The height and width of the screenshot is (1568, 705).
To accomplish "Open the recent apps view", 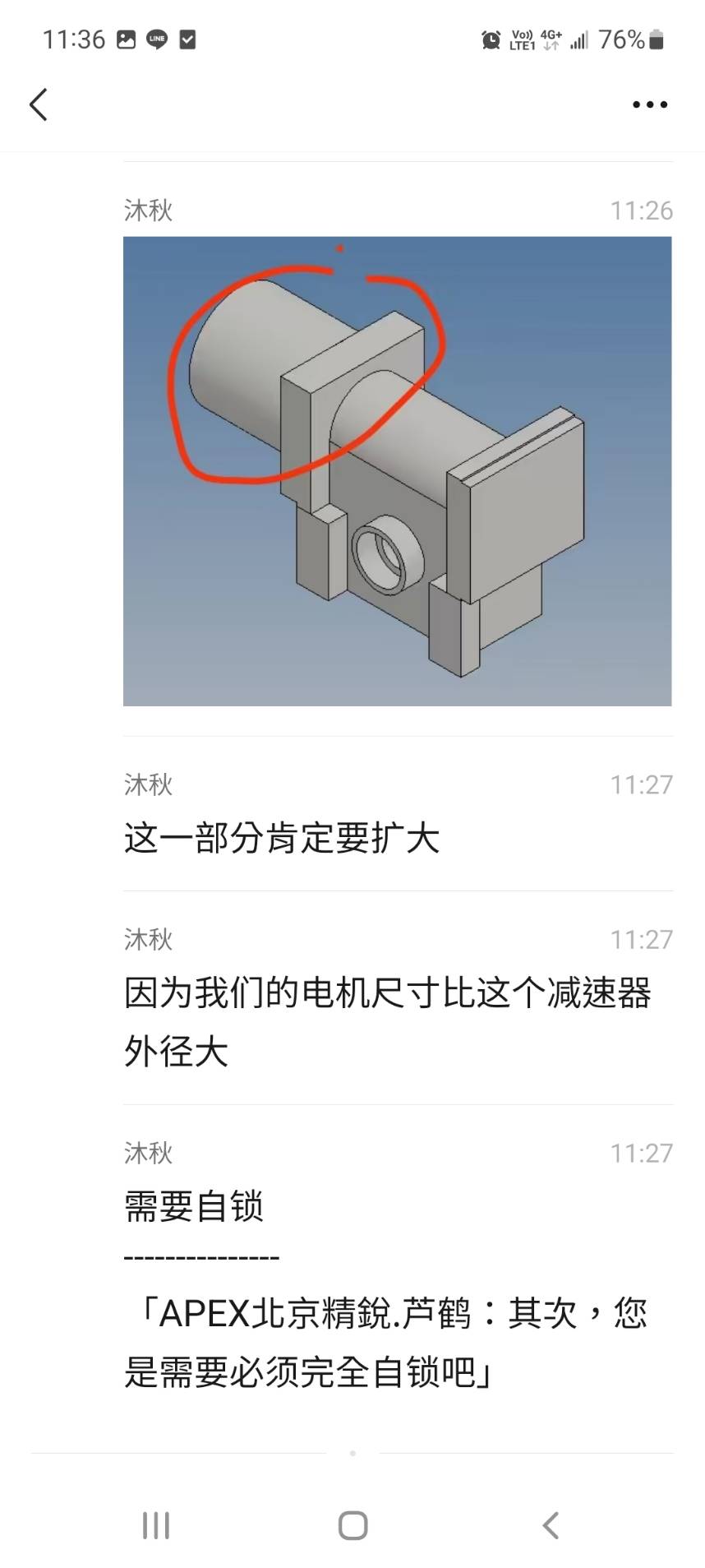I will [156, 1525].
